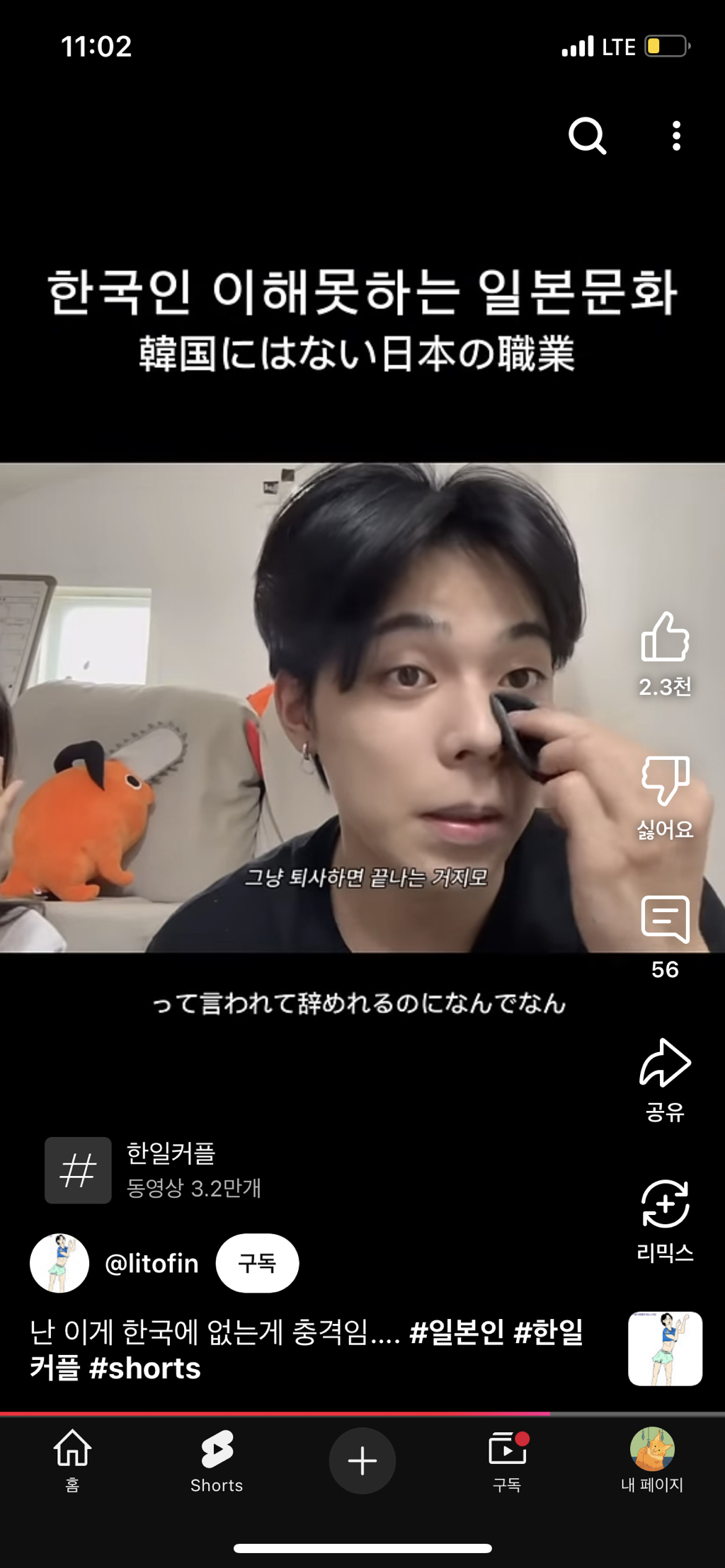Dislike the video via 싫어요

coord(665,780)
